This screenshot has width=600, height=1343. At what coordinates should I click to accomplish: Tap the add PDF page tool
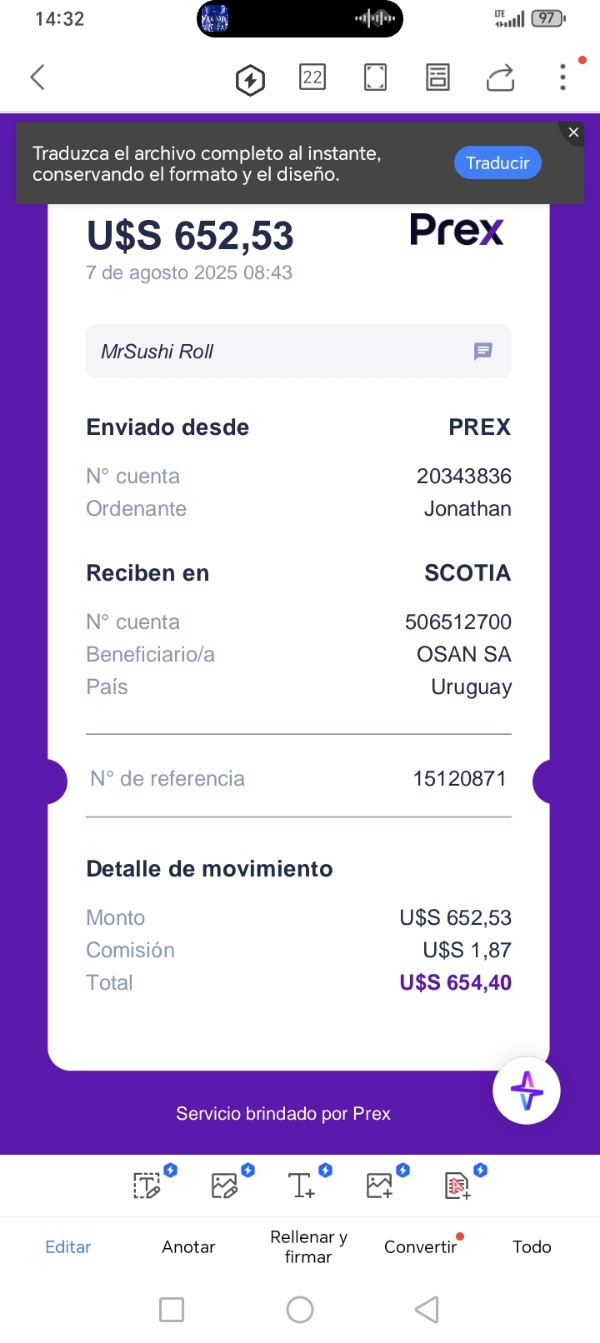(457, 1186)
